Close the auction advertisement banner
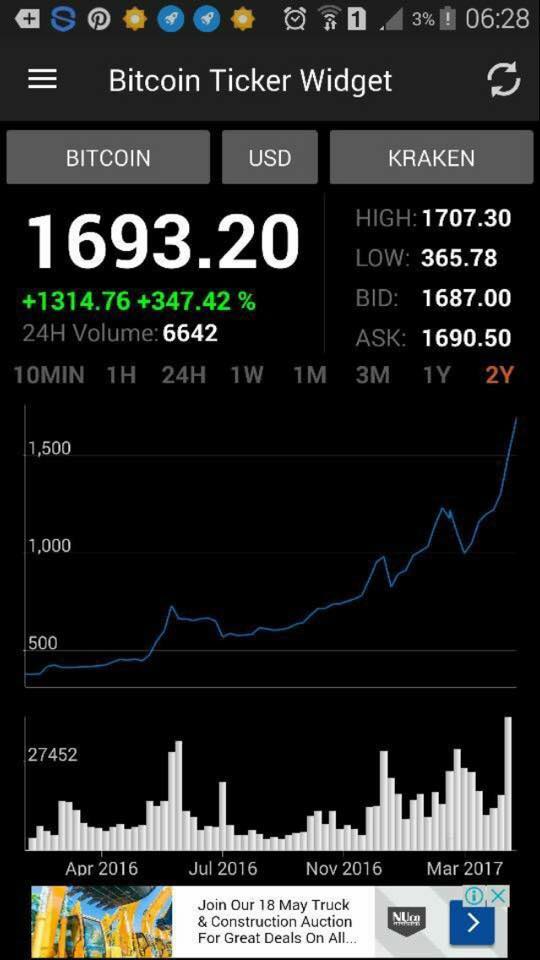 click(x=499, y=896)
